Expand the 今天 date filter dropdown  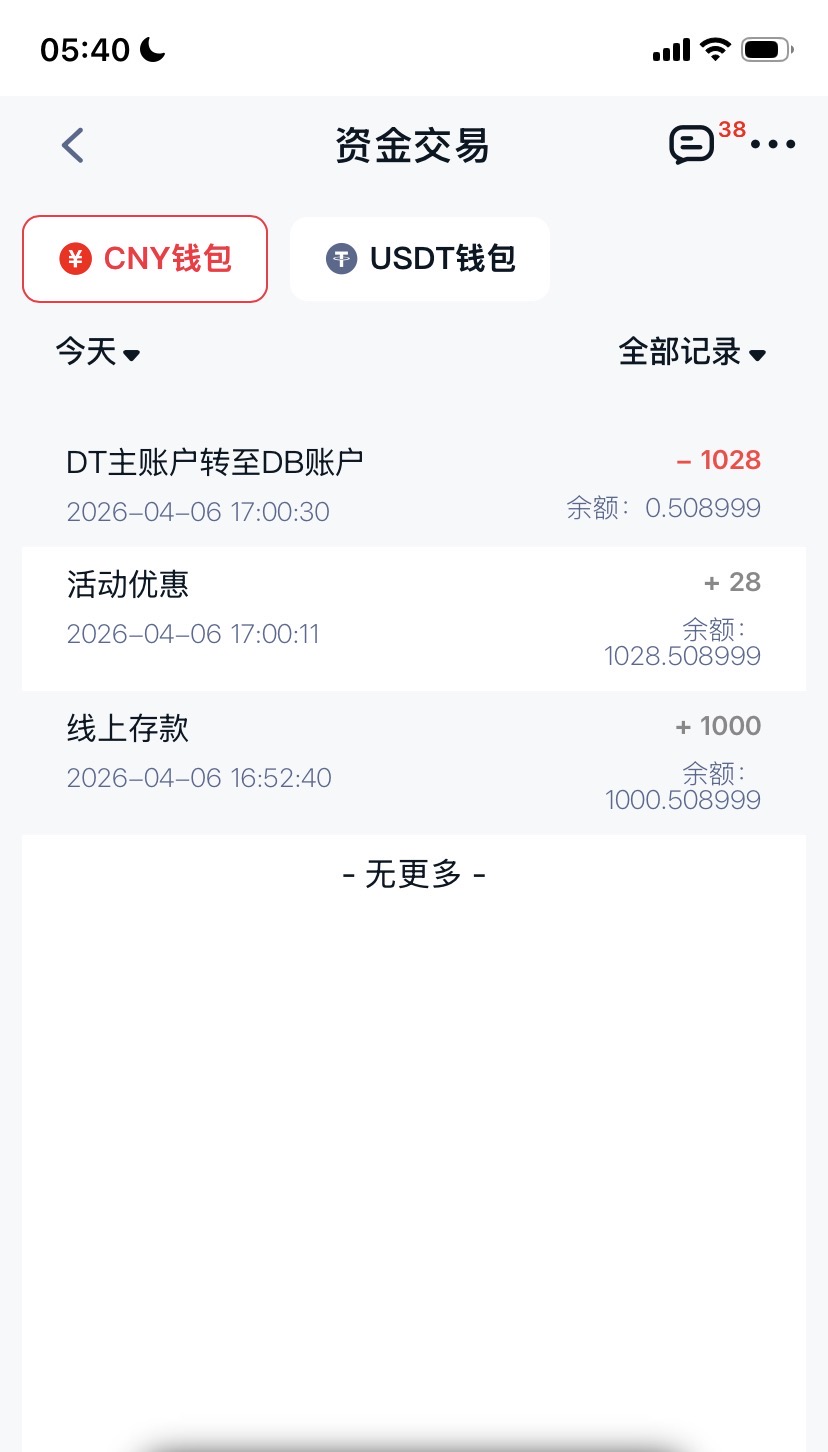97,352
